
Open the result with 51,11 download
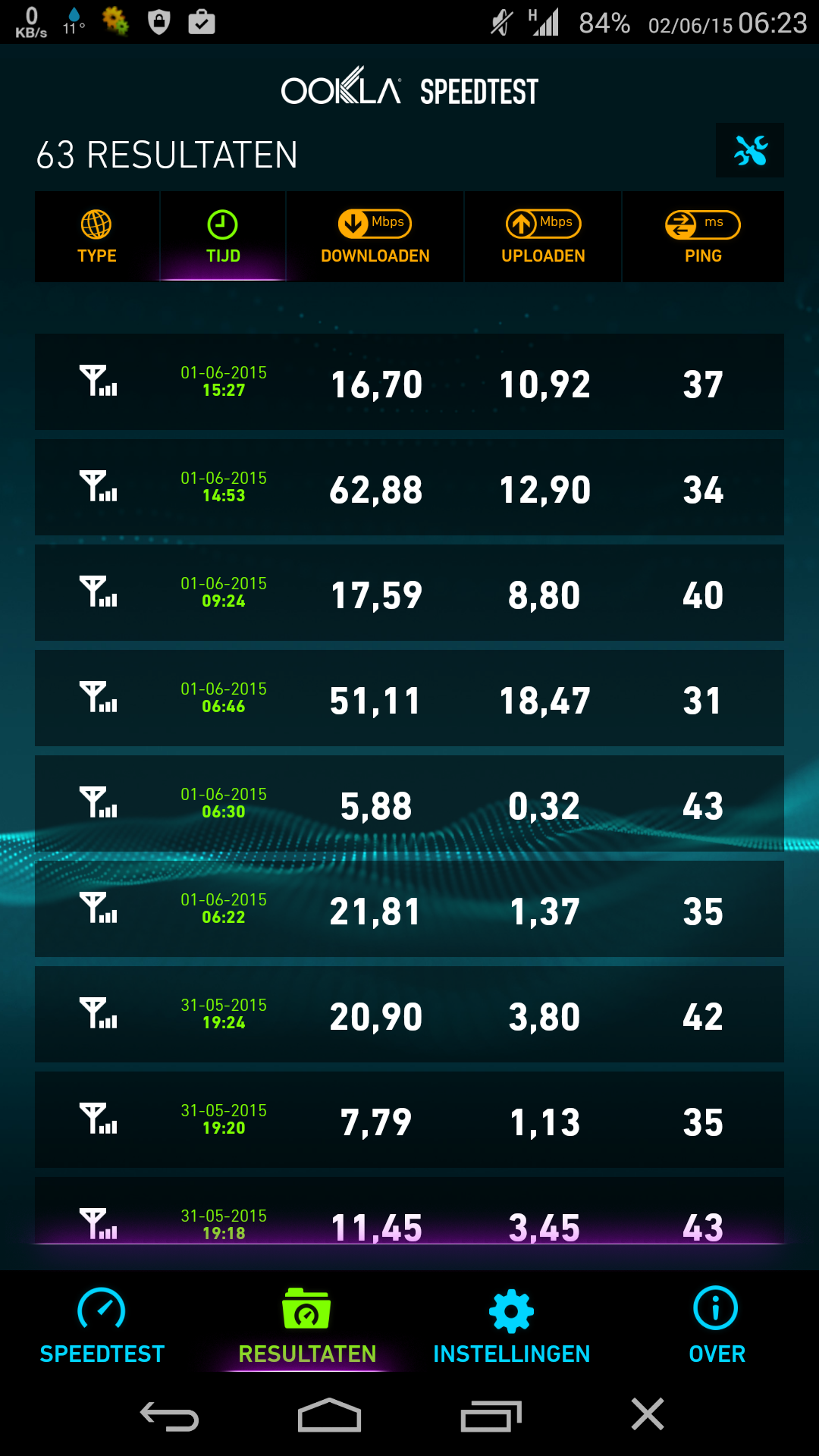tap(409, 698)
